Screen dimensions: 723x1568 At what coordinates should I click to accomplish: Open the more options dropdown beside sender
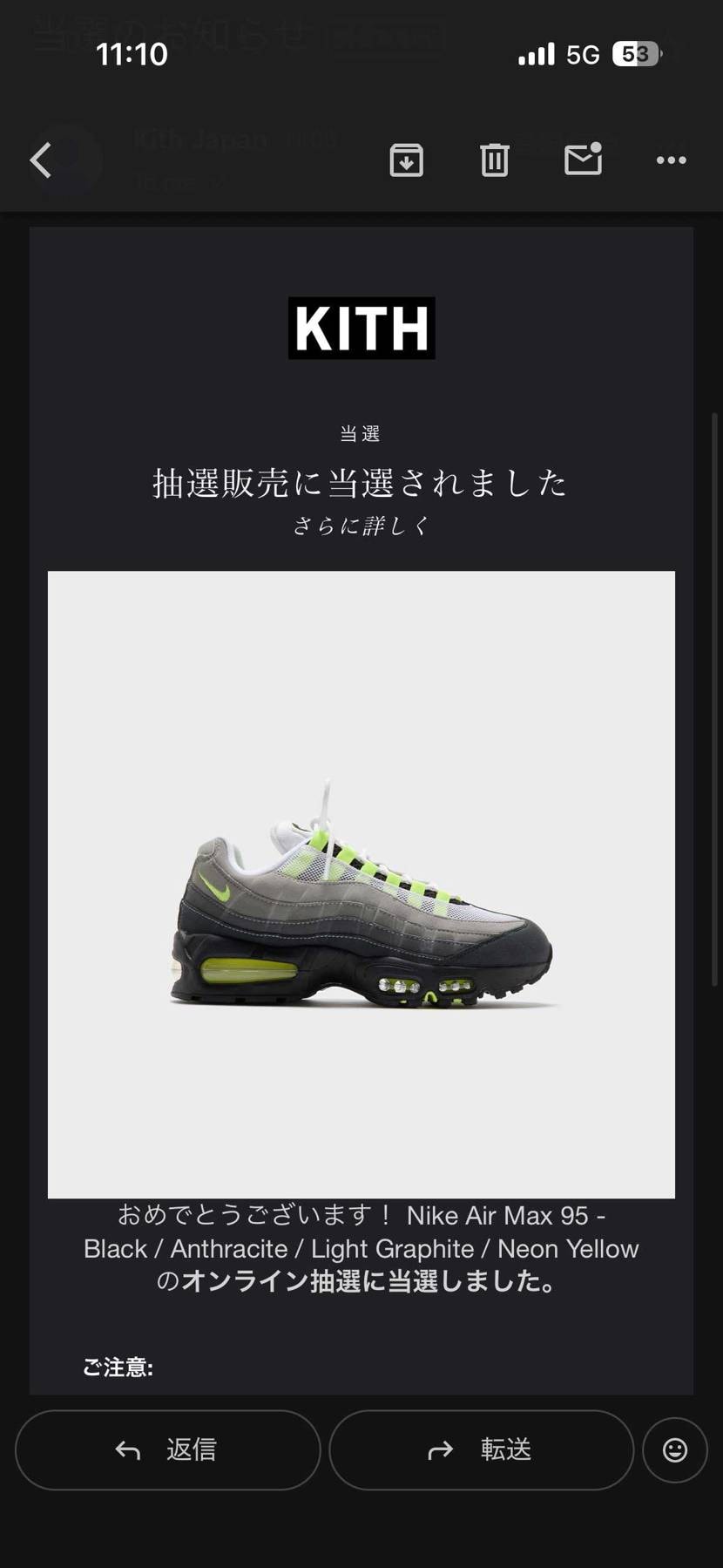(x=671, y=160)
